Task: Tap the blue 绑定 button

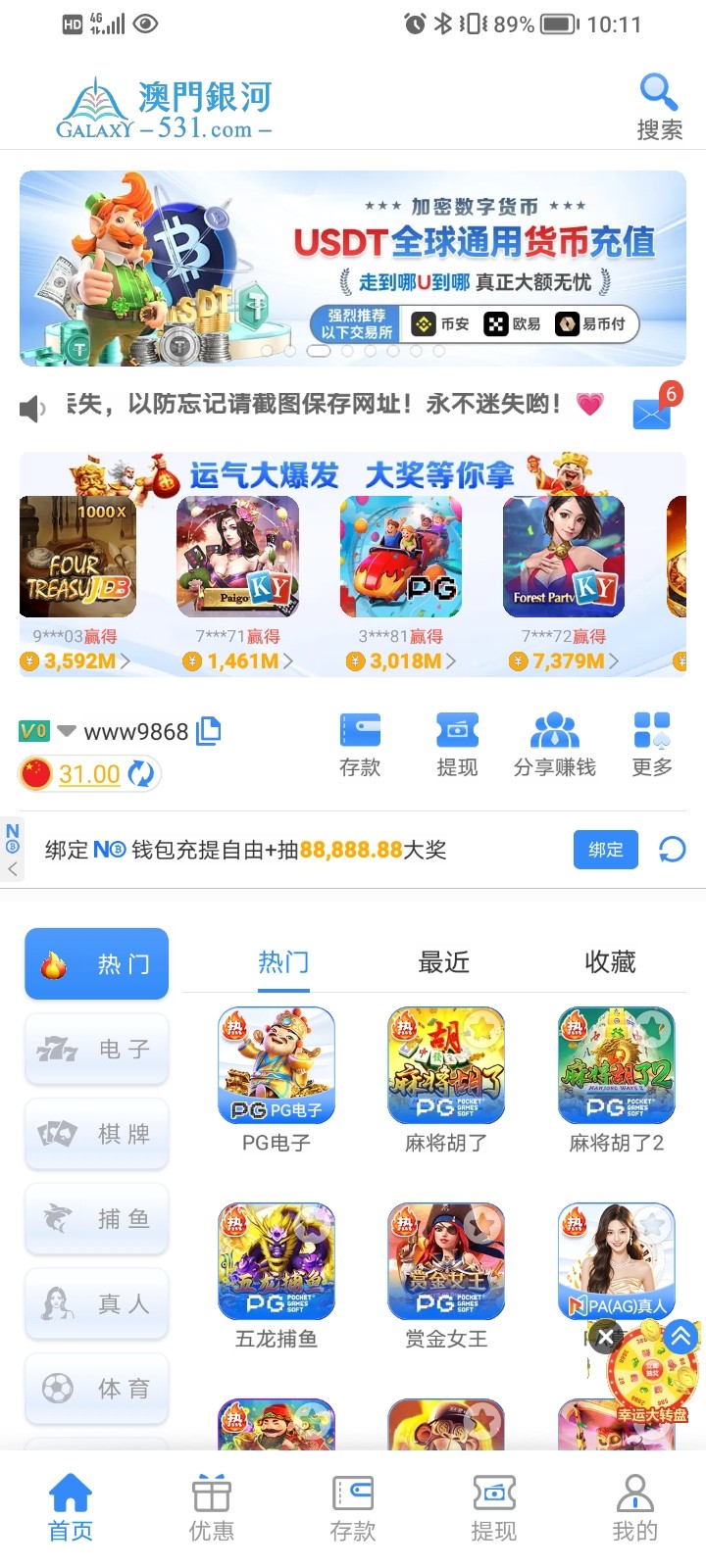Action: coord(605,850)
